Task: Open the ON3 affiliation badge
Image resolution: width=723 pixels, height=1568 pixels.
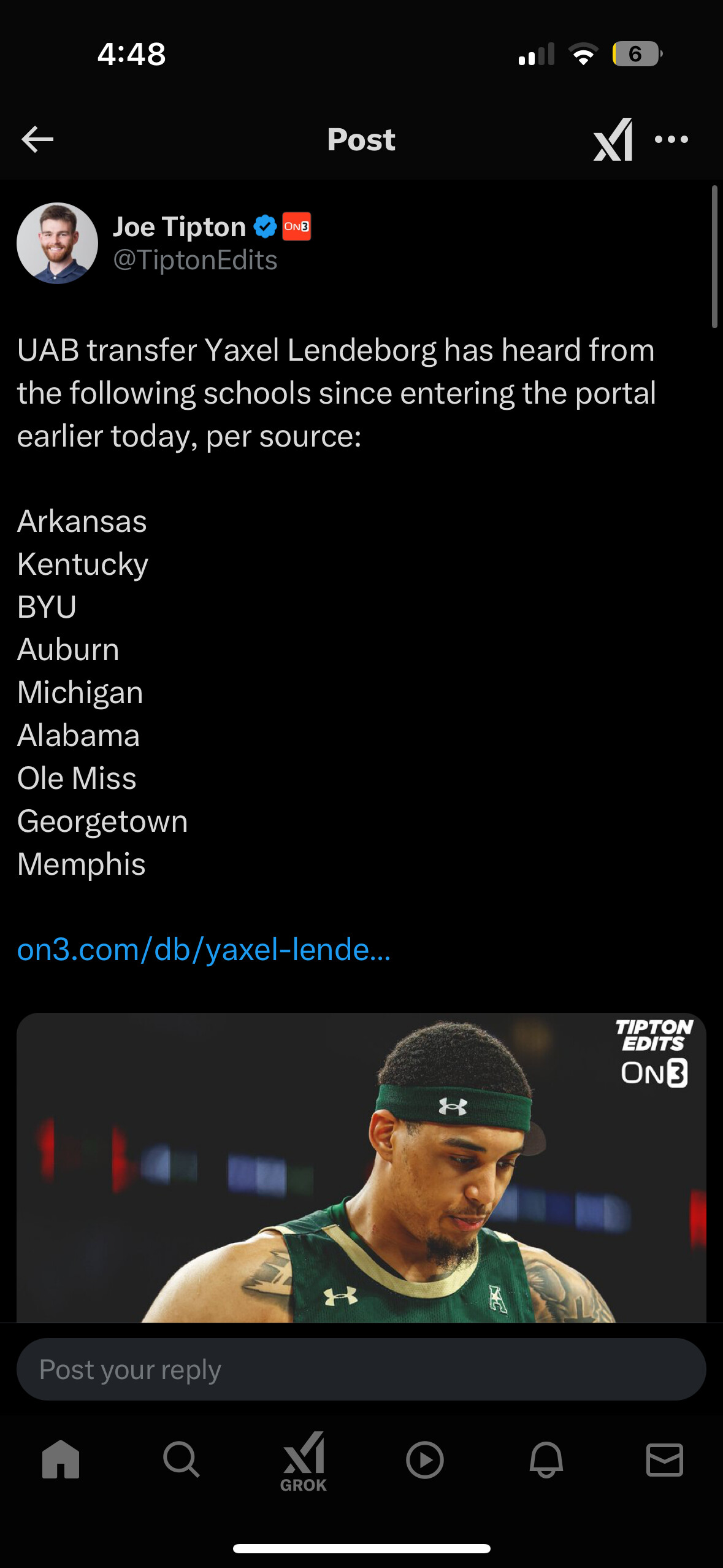Action: click(x=297, y=226)
